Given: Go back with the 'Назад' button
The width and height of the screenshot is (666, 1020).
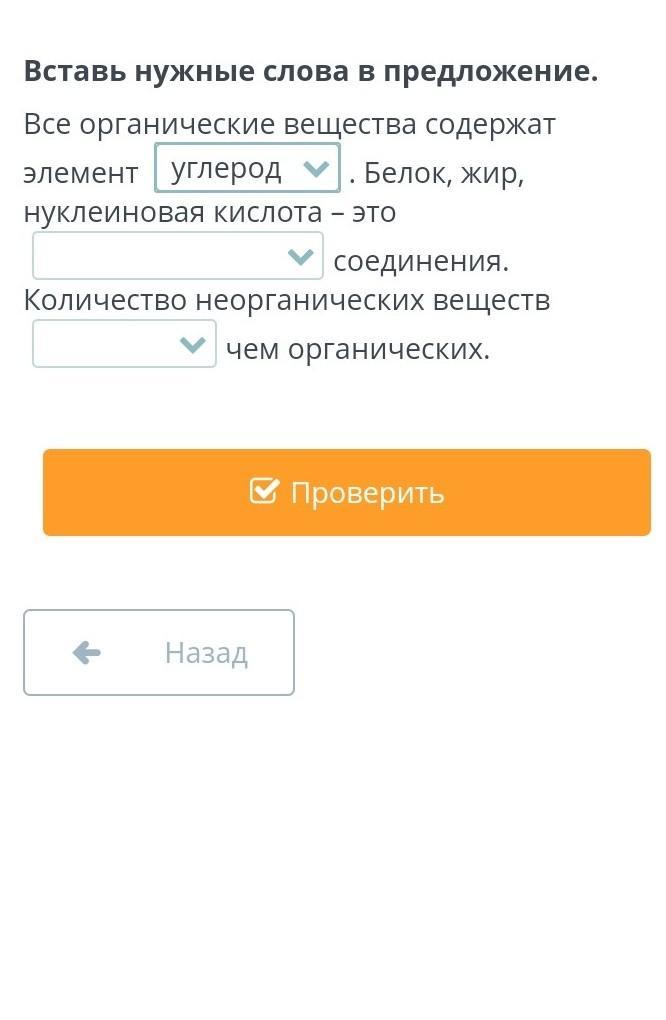Looking at the screenshot, I should (x=159, y=652).
